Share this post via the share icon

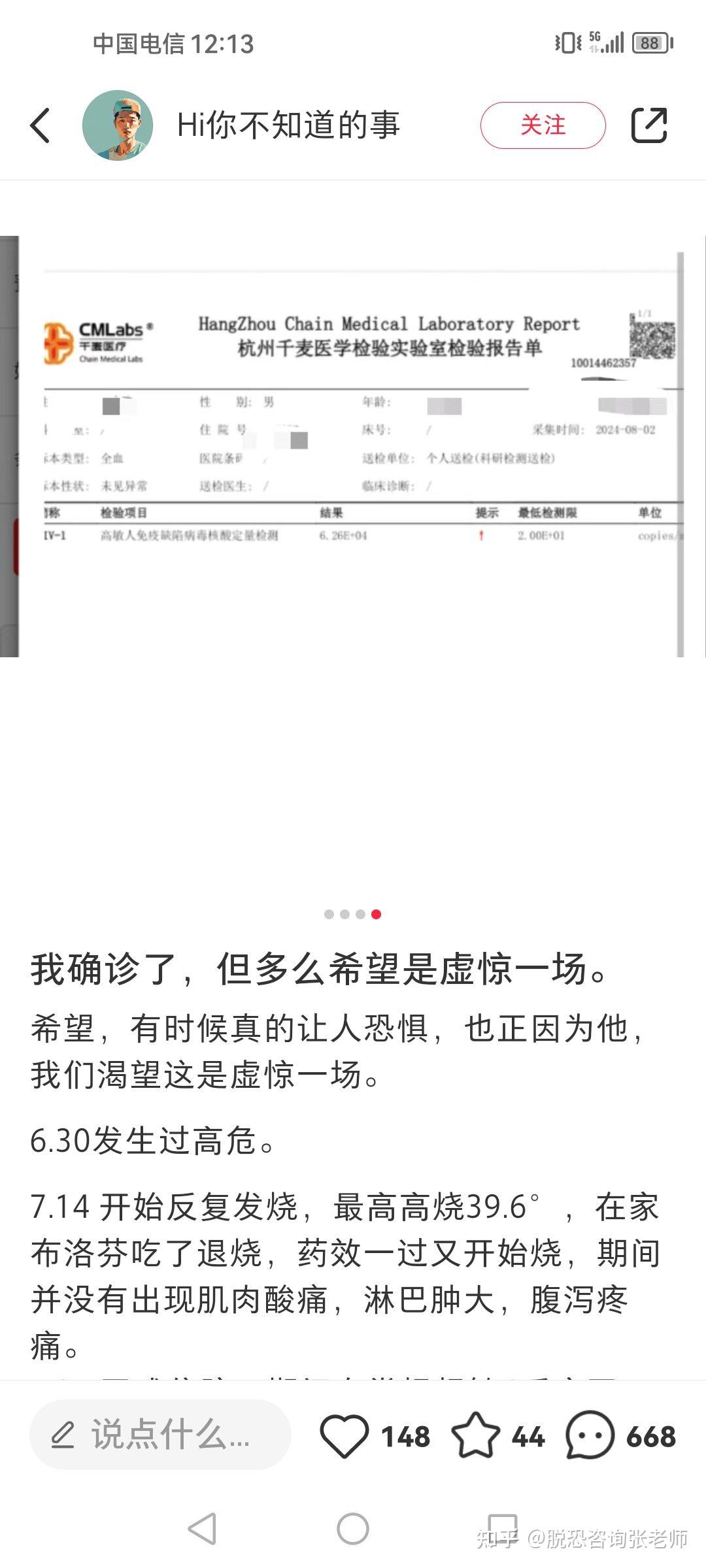tap(649, 125)
